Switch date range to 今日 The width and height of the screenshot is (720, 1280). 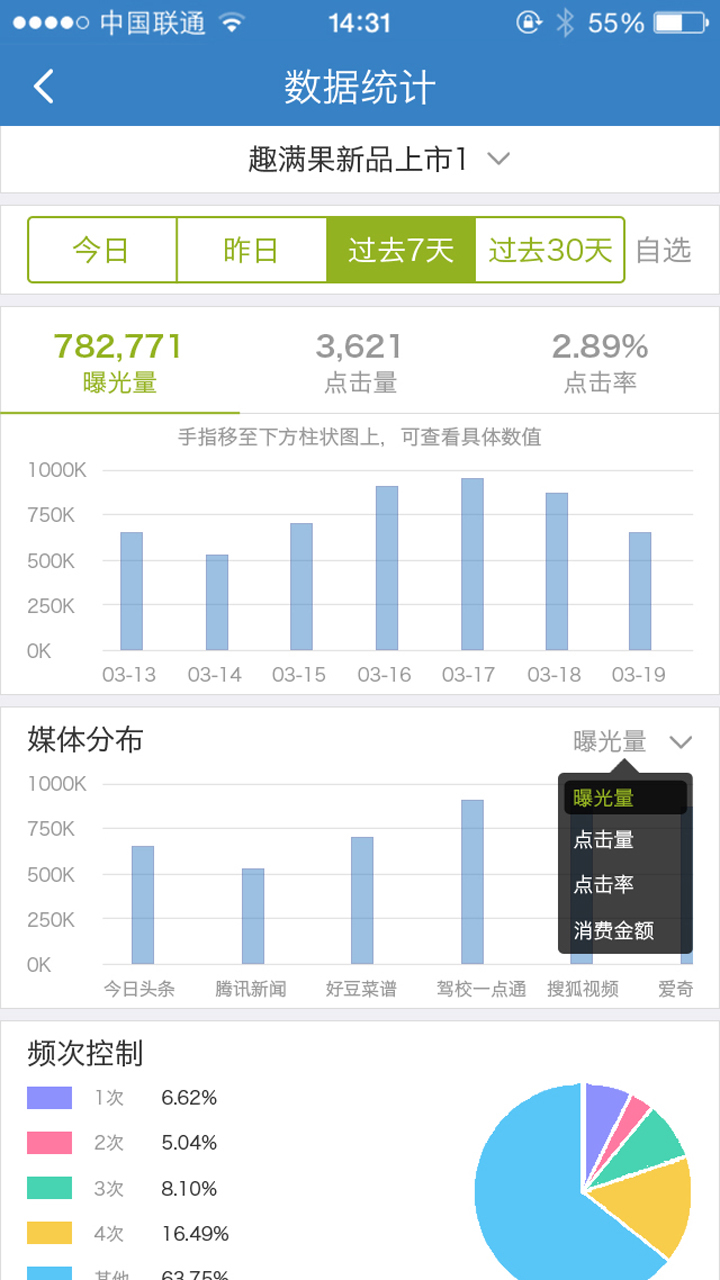click(102, 250)
